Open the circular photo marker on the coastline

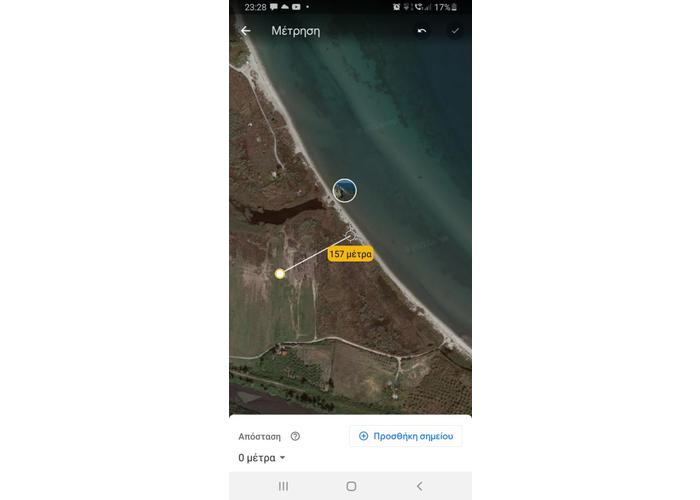344,190
